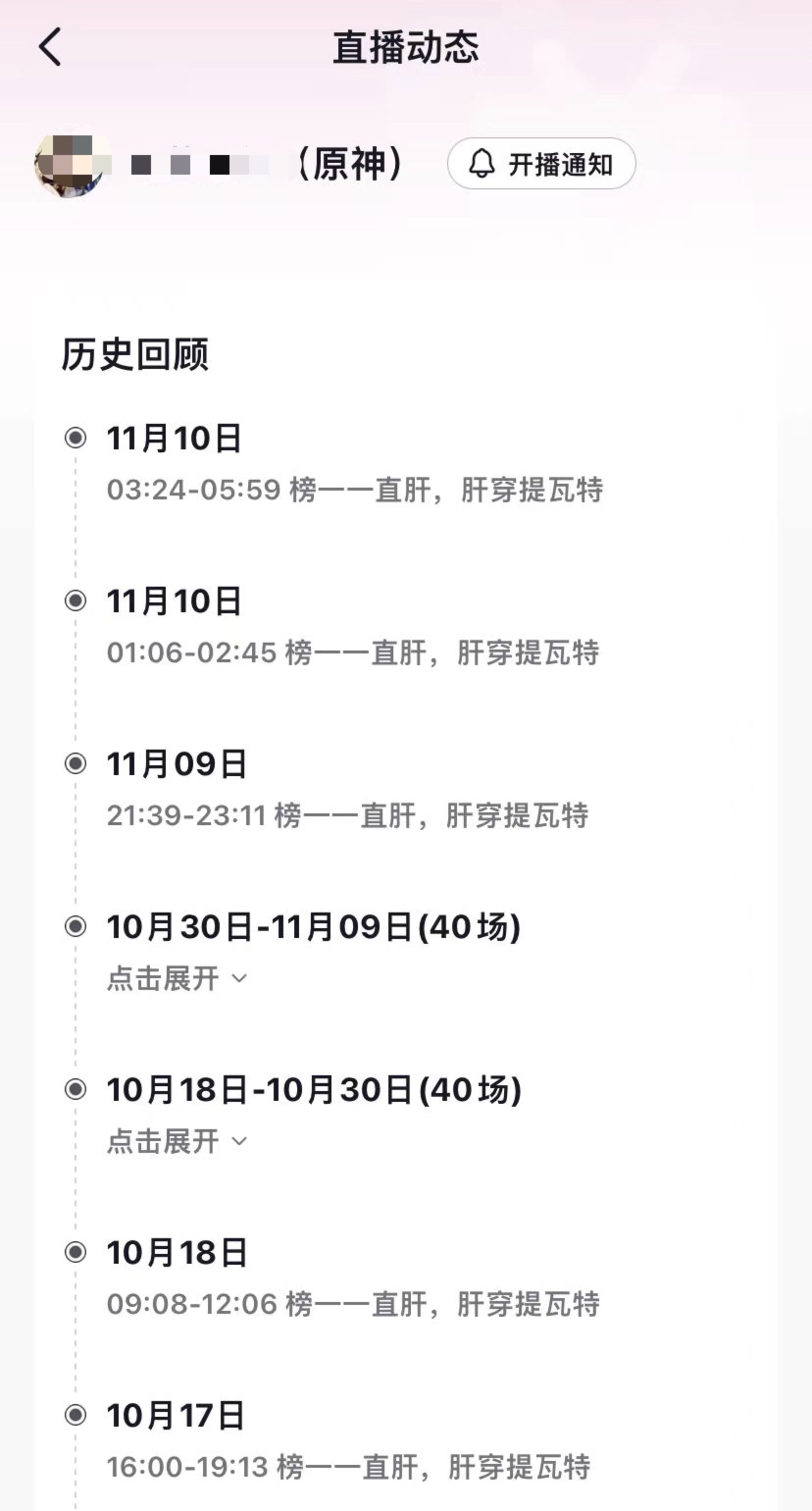Expand 10月30日-11月09日 (40场) sessions
This screenshot has height=1511, width=812.
pos(177,978)
